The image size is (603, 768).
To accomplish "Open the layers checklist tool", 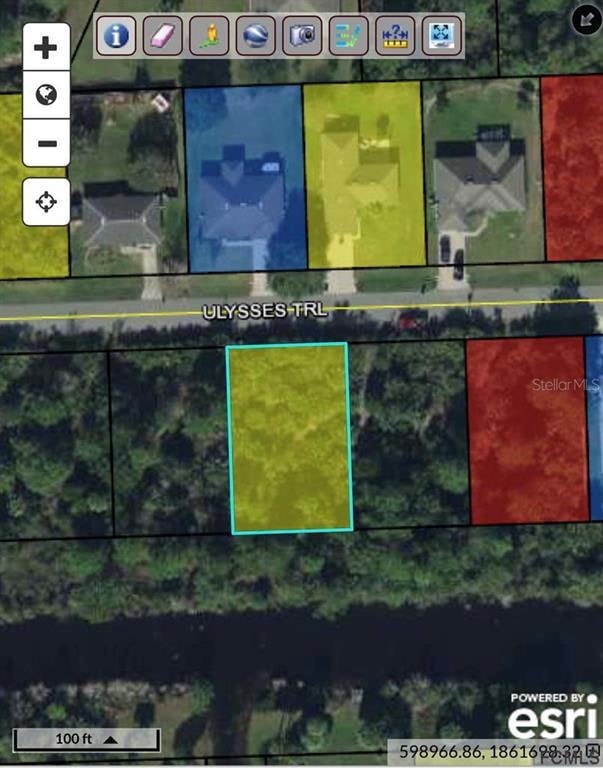I will [x=348, y=36].
